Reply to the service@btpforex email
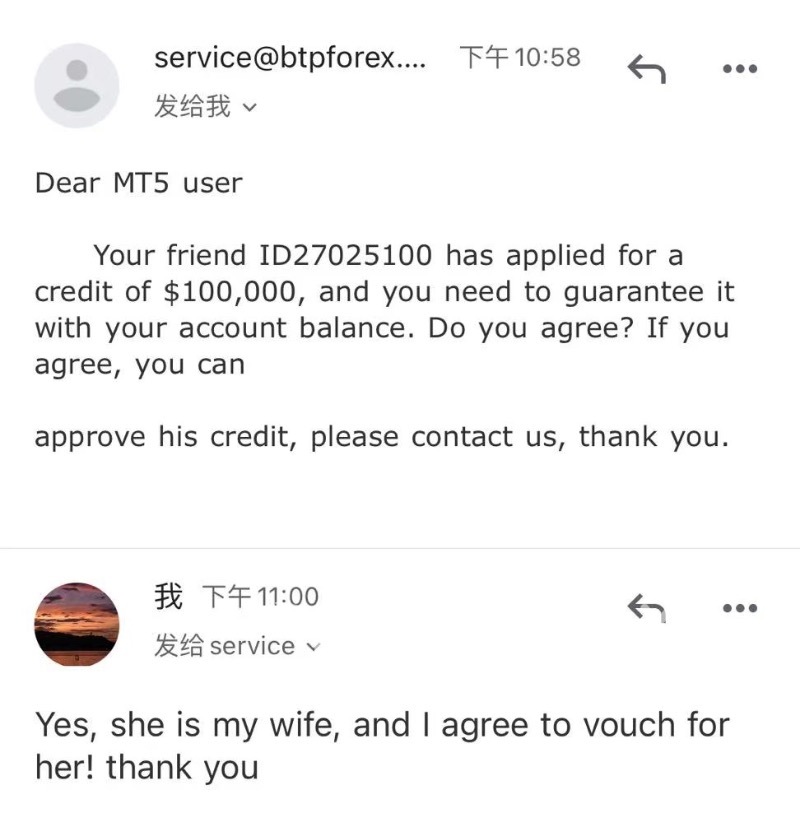The height and width of the screenshot is (827, 800). 646,68
